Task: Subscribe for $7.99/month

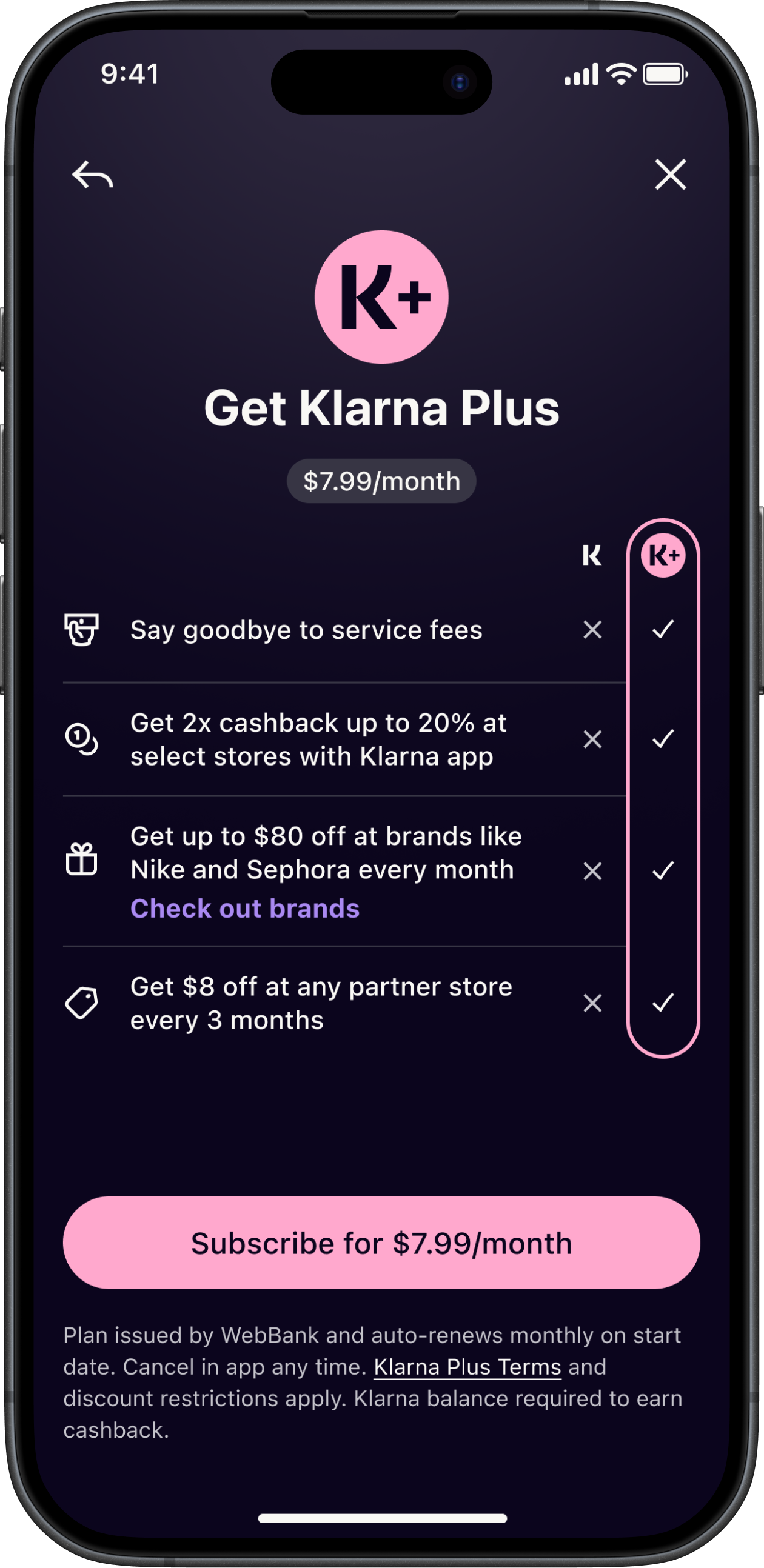Action: [x=381, y=1243]
